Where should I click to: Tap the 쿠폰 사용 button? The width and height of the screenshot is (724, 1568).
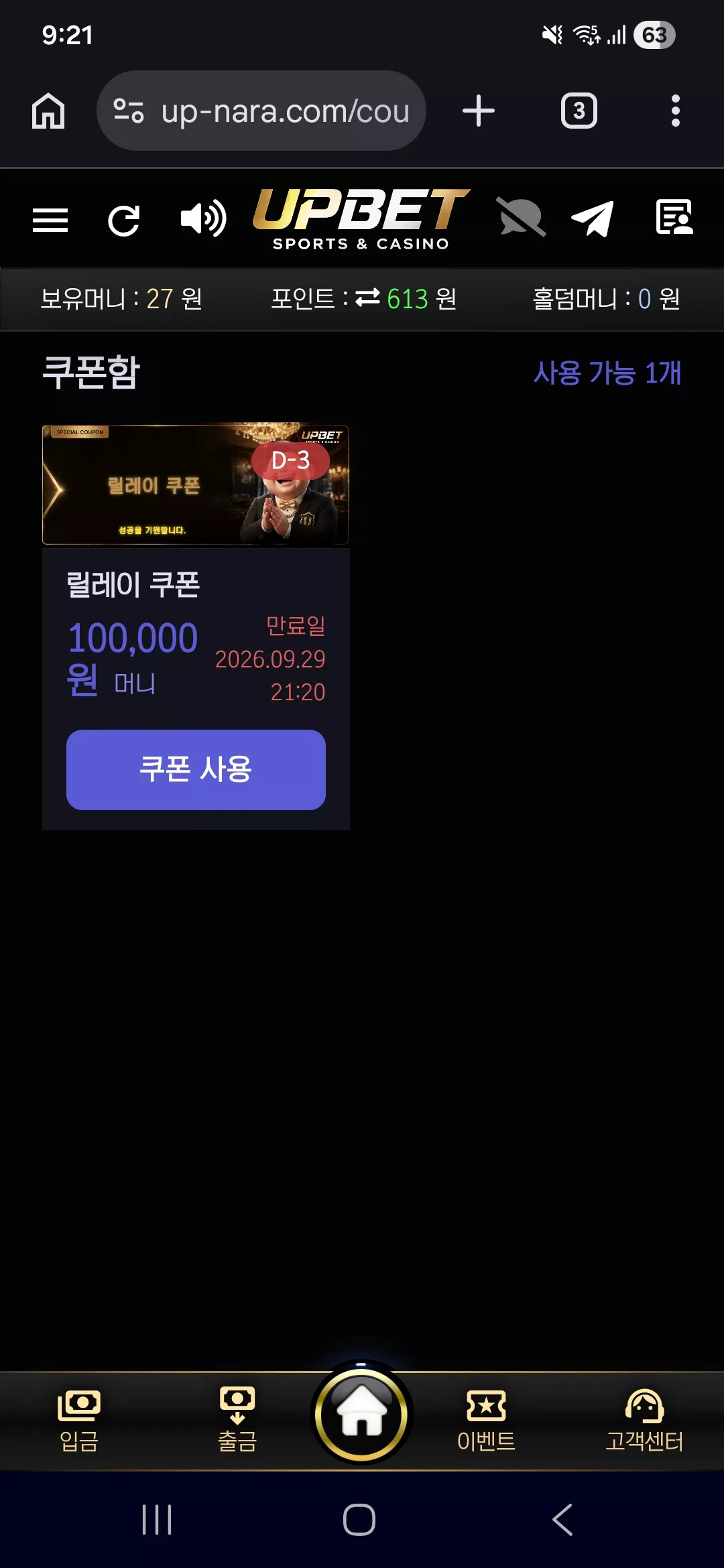(x=196, y=769)
